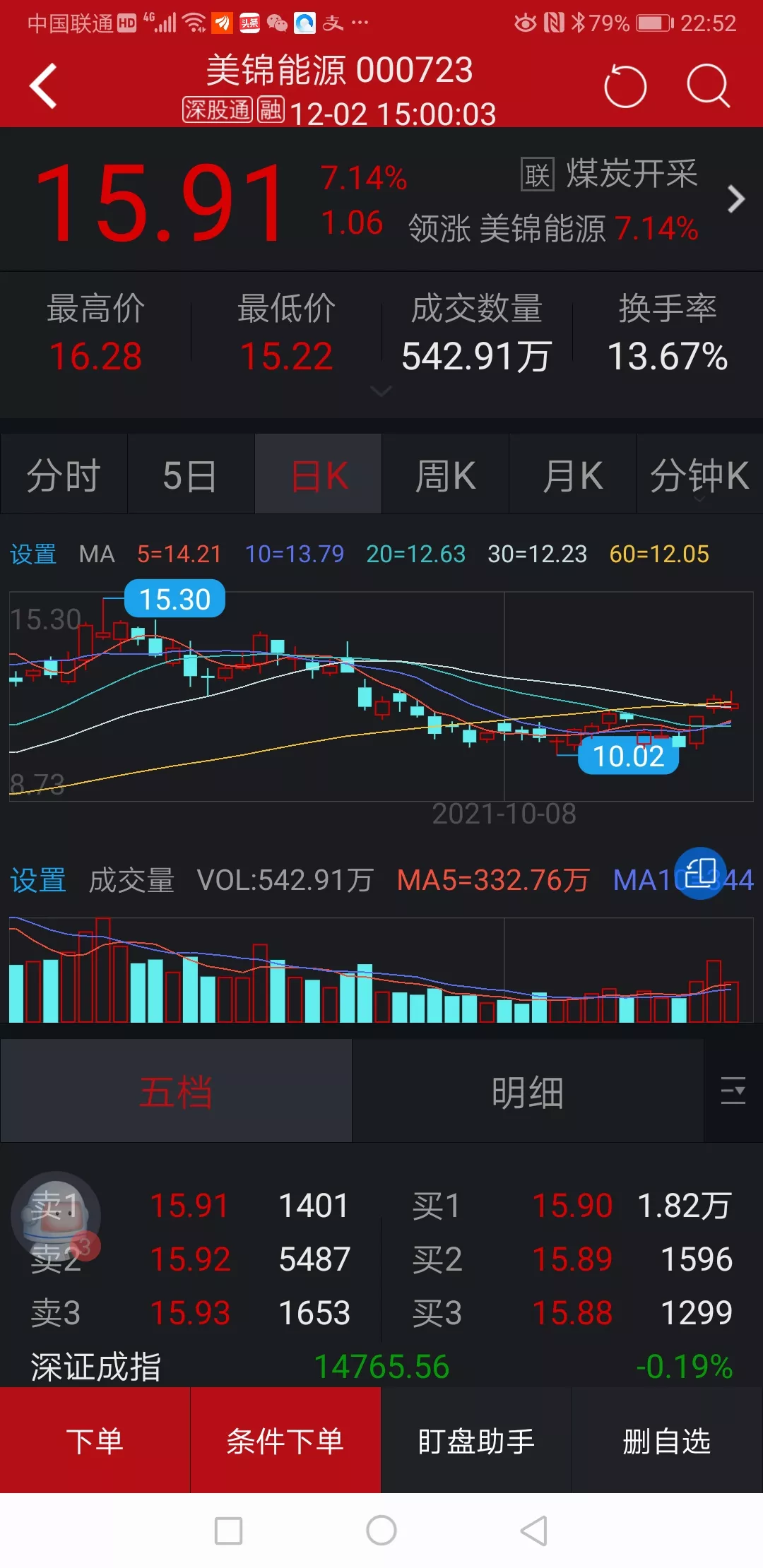Screen dimensions: 763x1568
Task: Go back using the top-left arrow
Action: click(x=44, y=86)
